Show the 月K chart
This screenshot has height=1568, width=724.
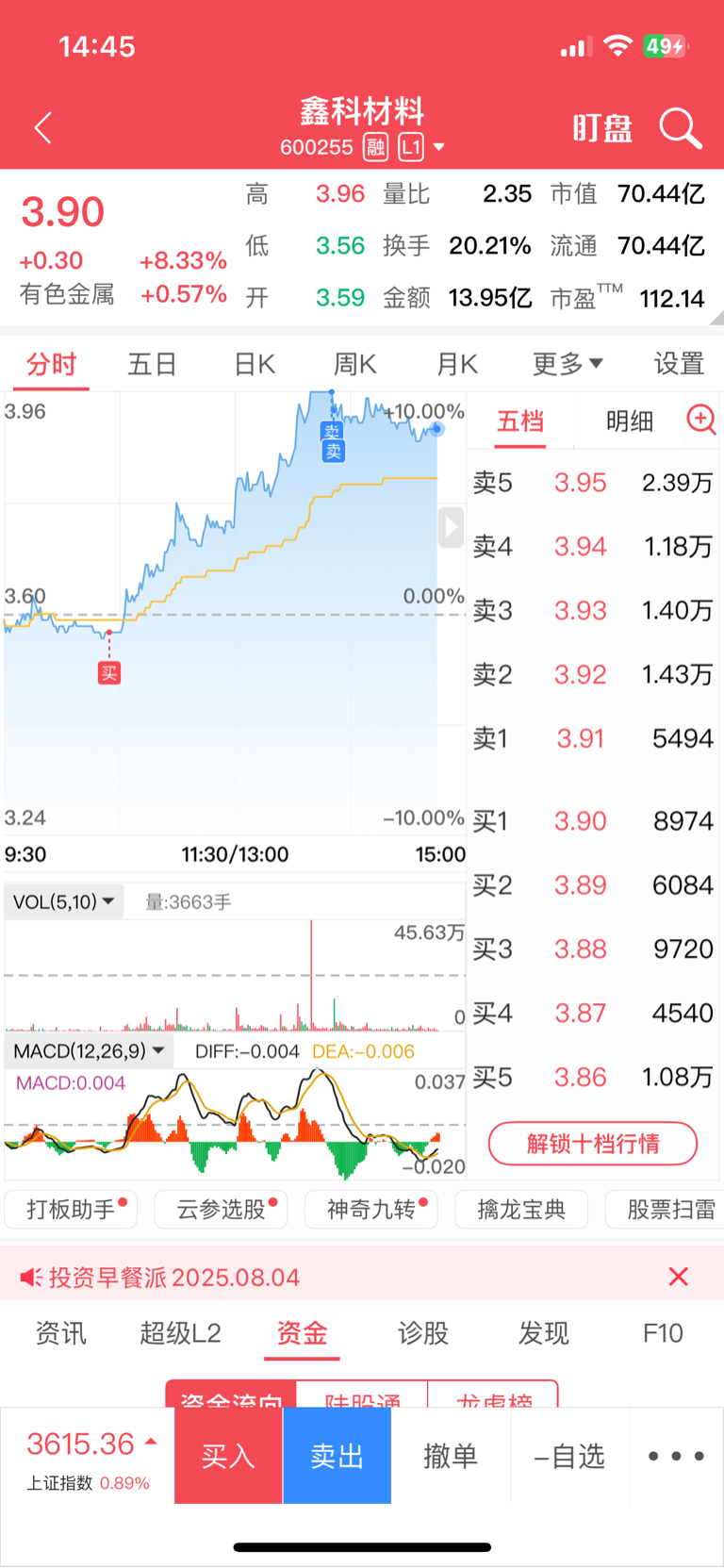click(x=456, y=364)
